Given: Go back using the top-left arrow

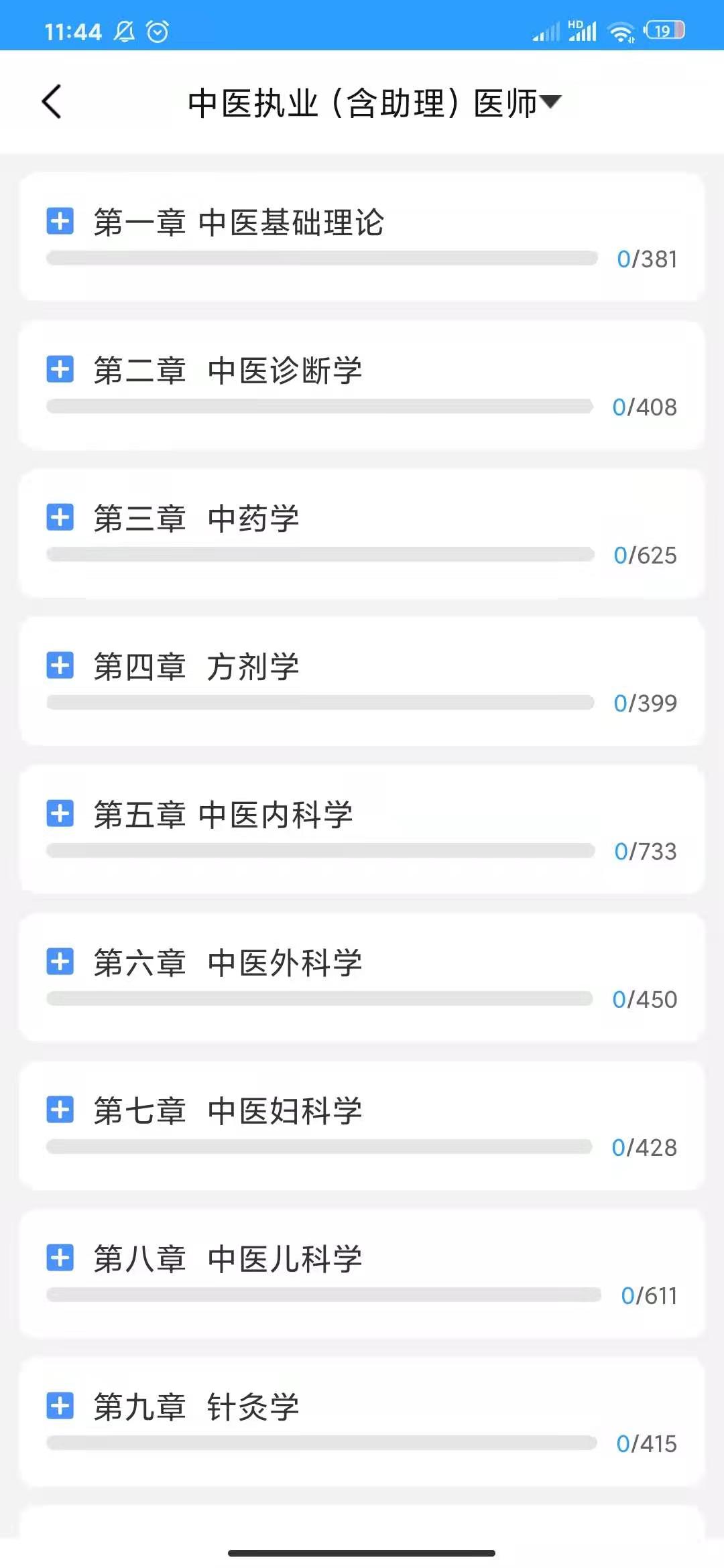Looking at the screenshot, I should click(52, 102).
